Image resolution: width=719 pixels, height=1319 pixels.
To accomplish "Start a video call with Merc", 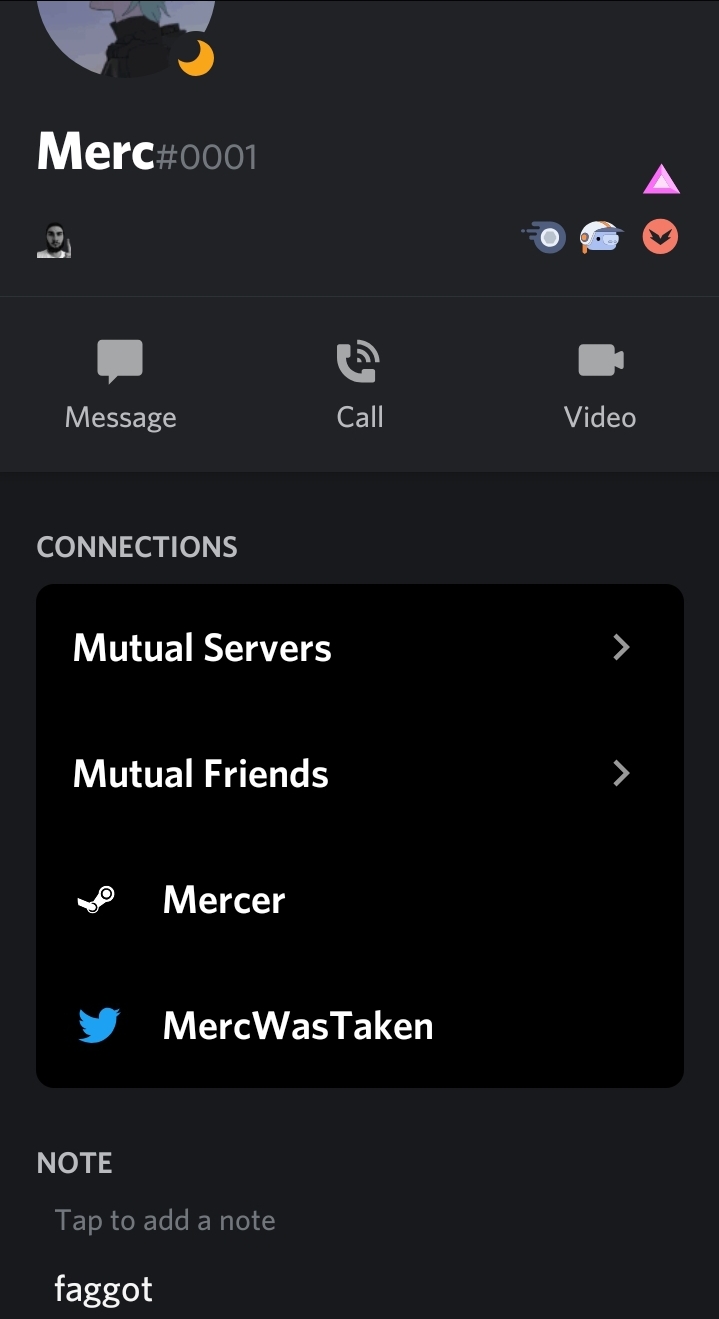I will click(x=600, y=385).
